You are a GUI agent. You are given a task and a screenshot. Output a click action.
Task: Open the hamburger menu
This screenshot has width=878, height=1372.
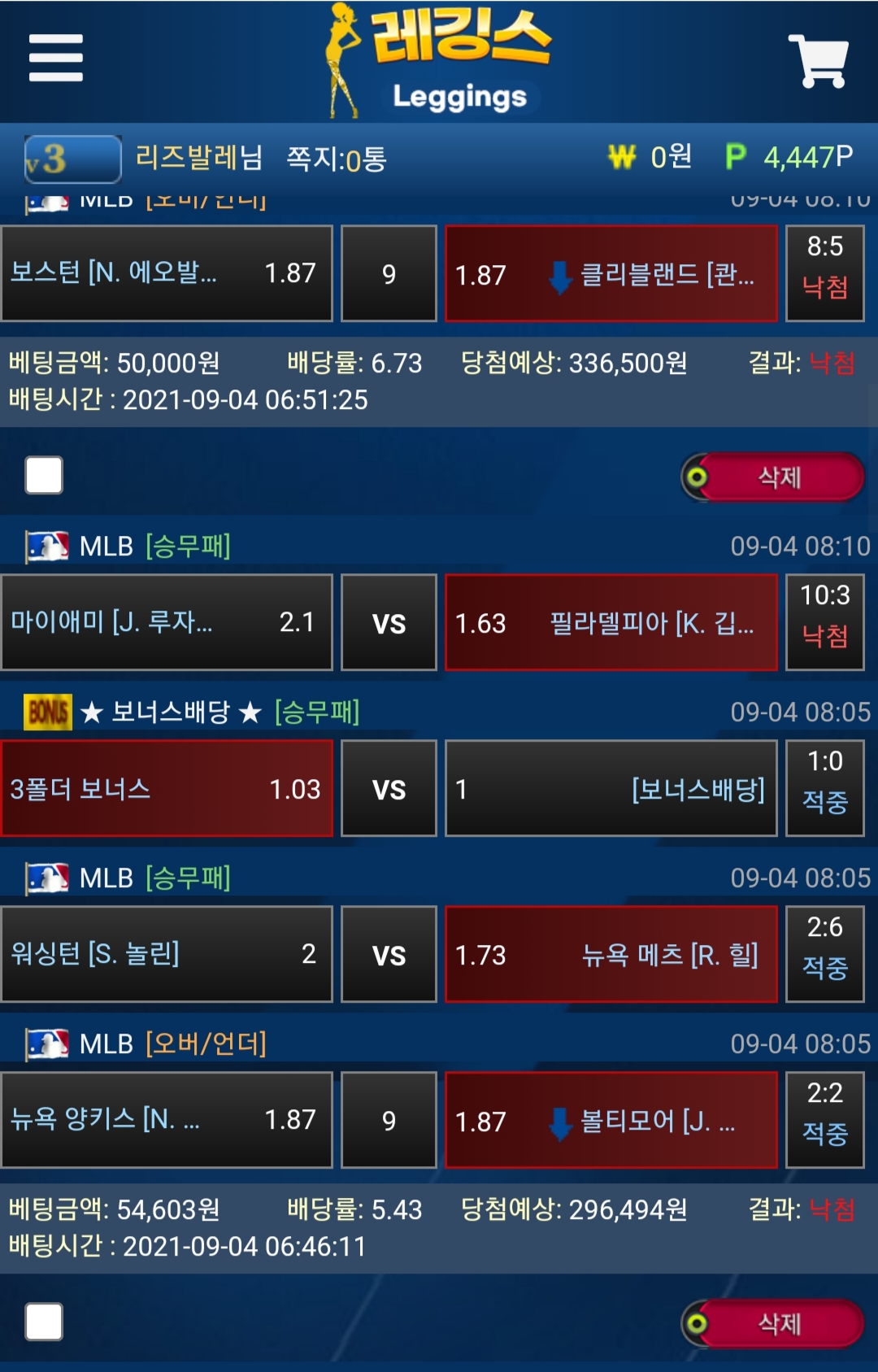tap(55, 58)
